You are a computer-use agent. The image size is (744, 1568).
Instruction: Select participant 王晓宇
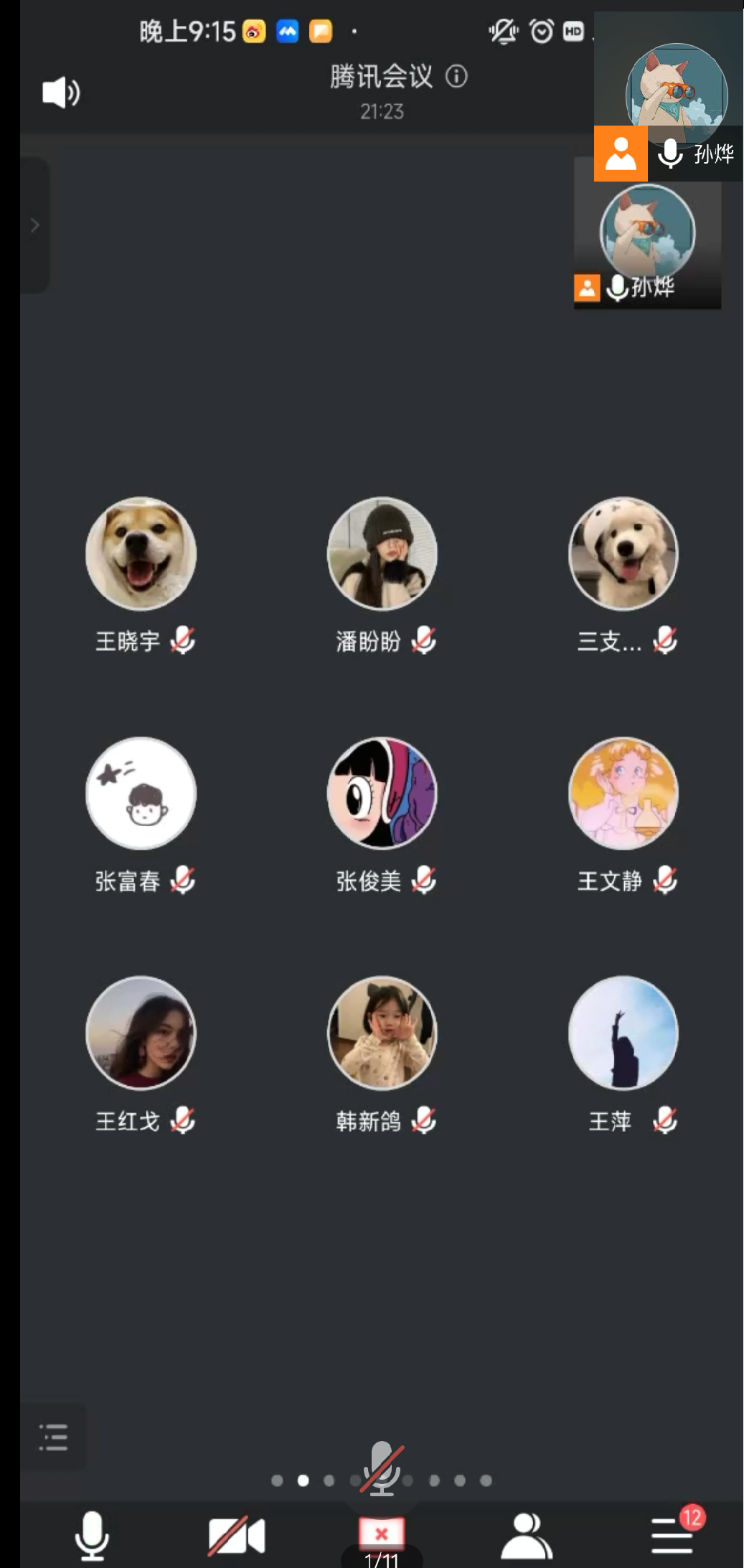click(141, 554)
